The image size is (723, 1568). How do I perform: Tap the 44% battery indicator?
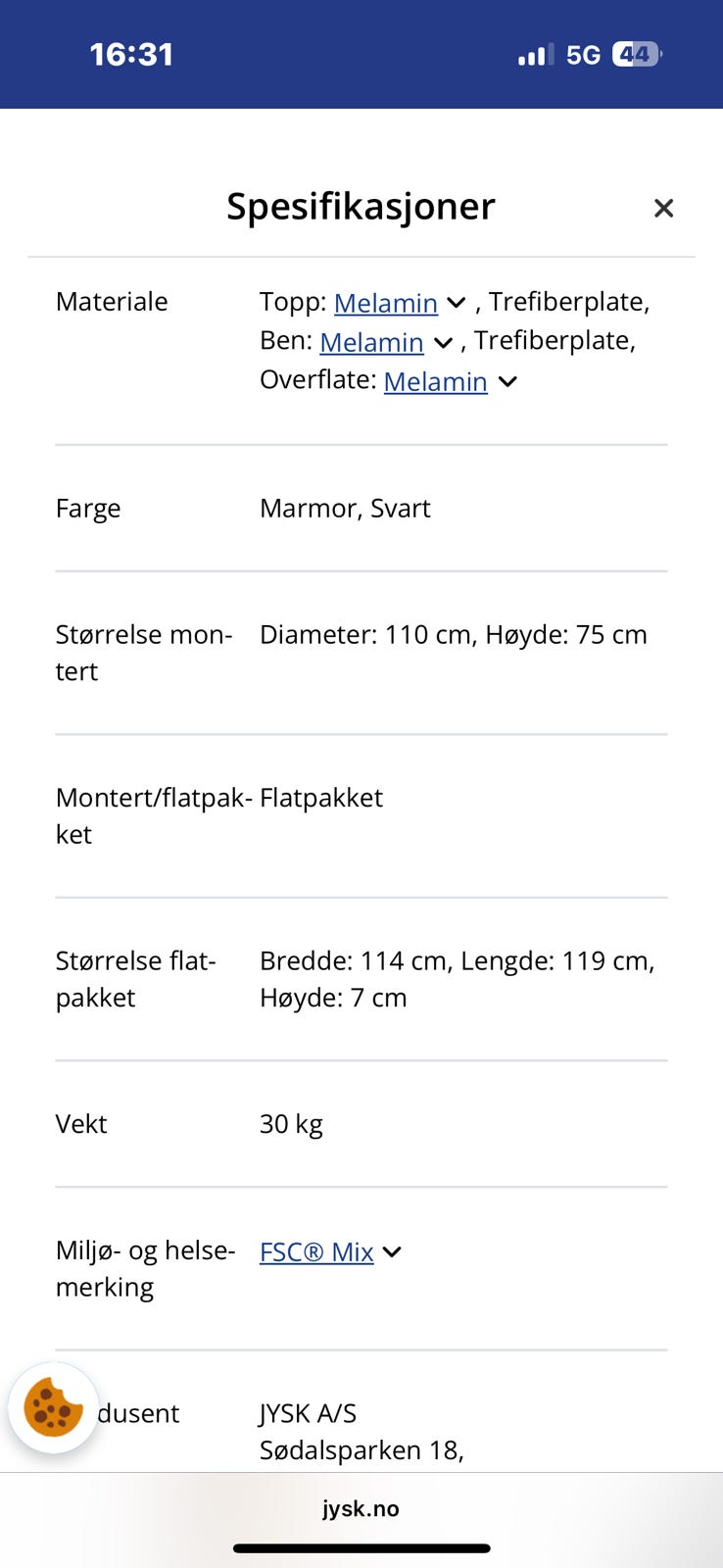click(638, 54)
